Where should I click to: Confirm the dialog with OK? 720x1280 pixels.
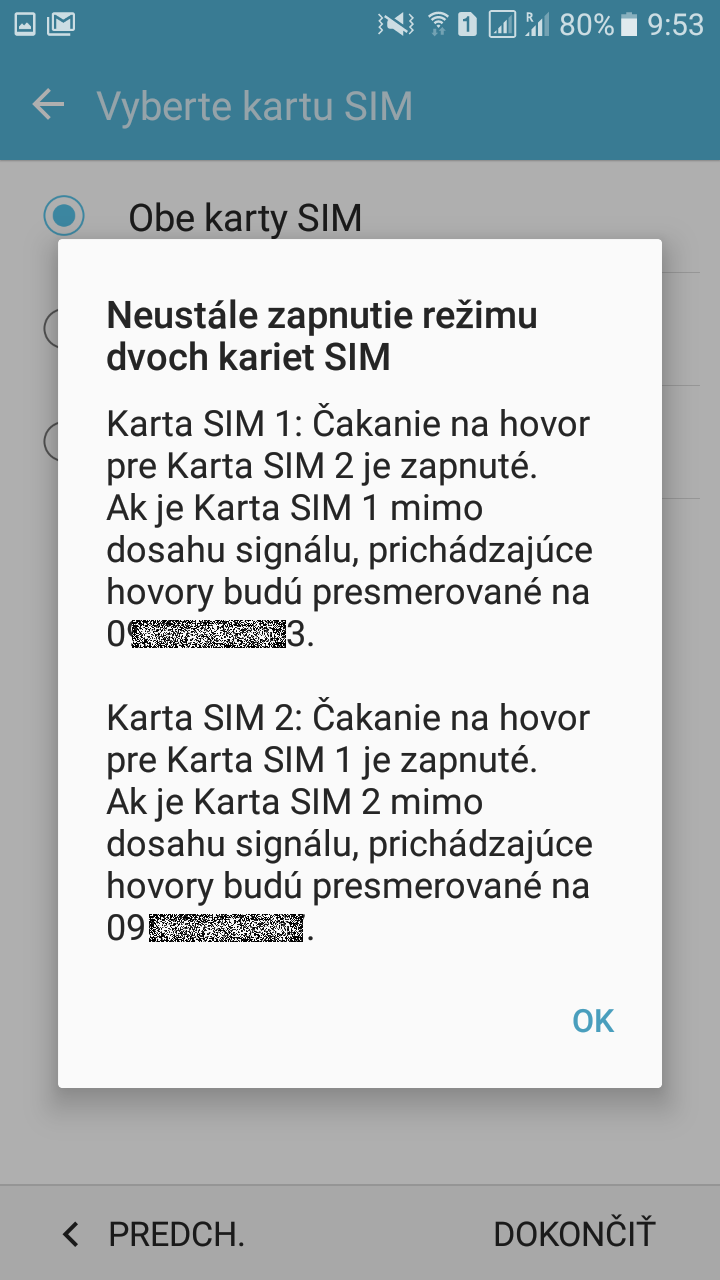593,1020
